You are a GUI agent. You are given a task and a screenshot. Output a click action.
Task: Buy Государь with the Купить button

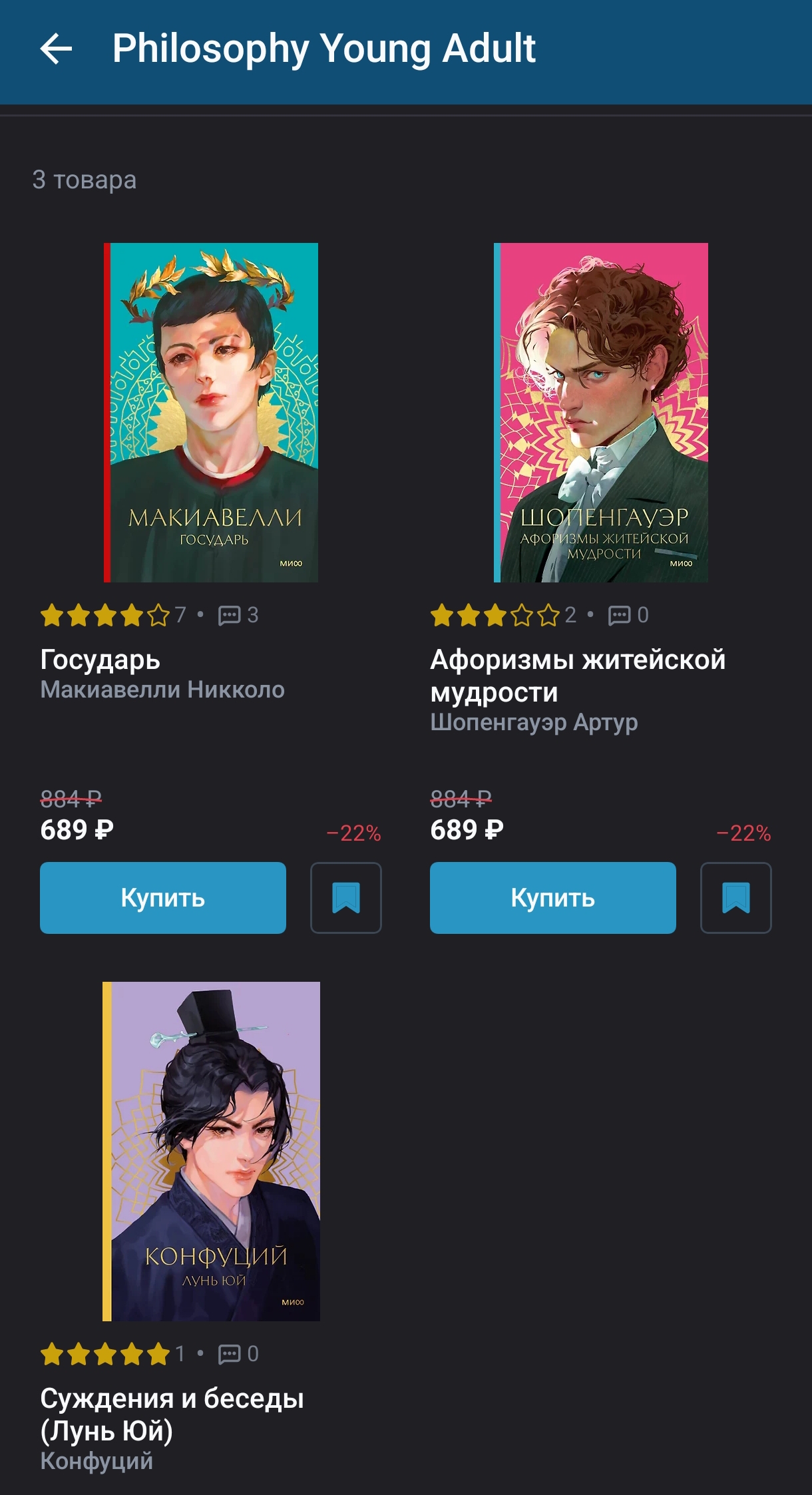tap(163, 898)
